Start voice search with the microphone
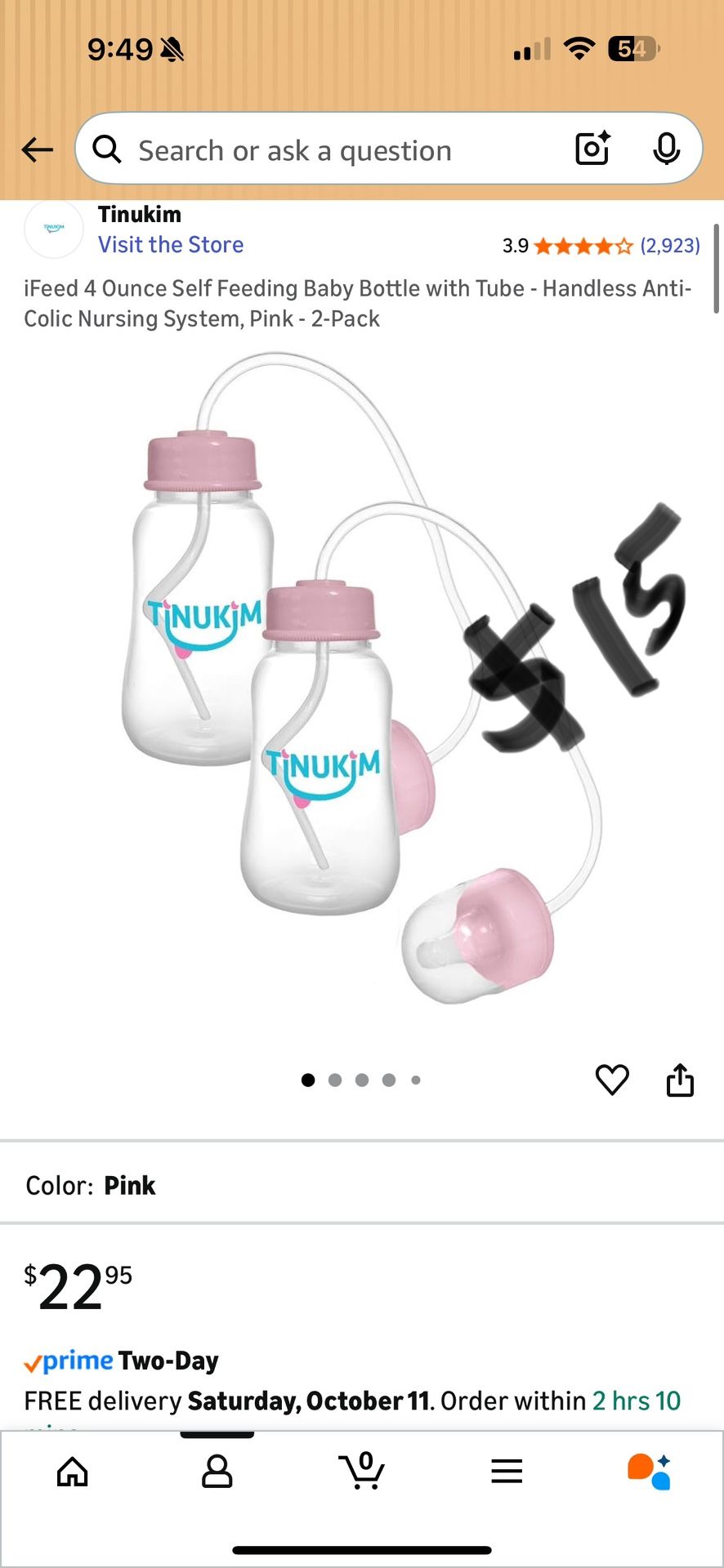The width and height of the screenshot is (724, 1568). coord(667,149)
